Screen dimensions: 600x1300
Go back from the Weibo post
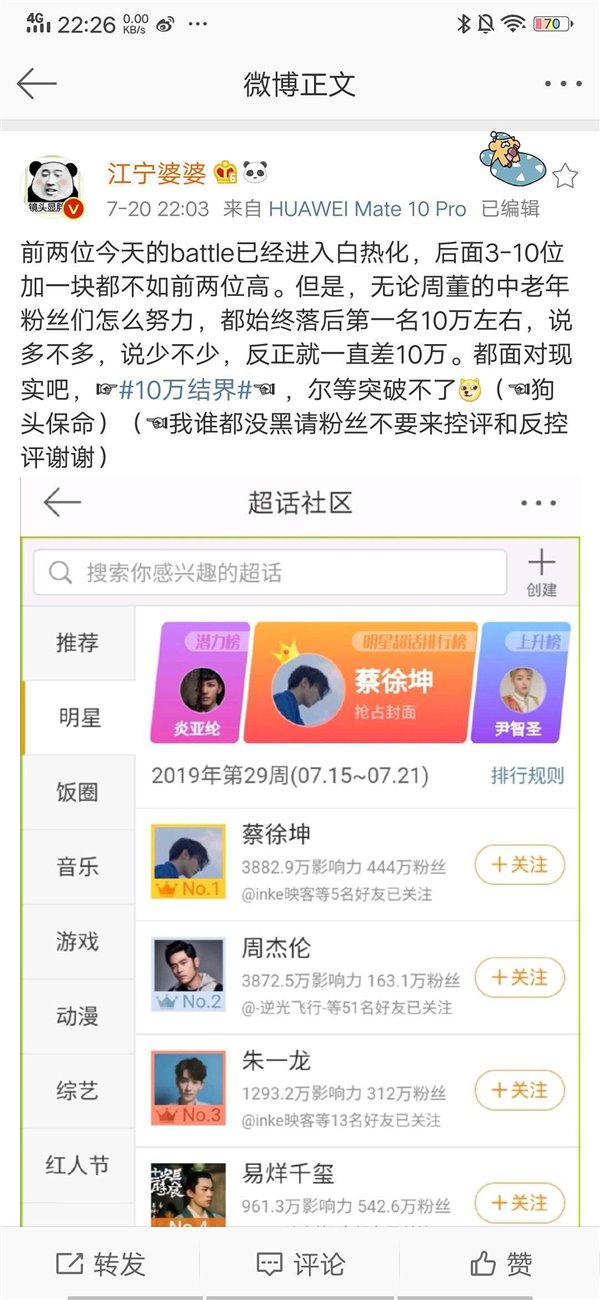coord(37,83)
